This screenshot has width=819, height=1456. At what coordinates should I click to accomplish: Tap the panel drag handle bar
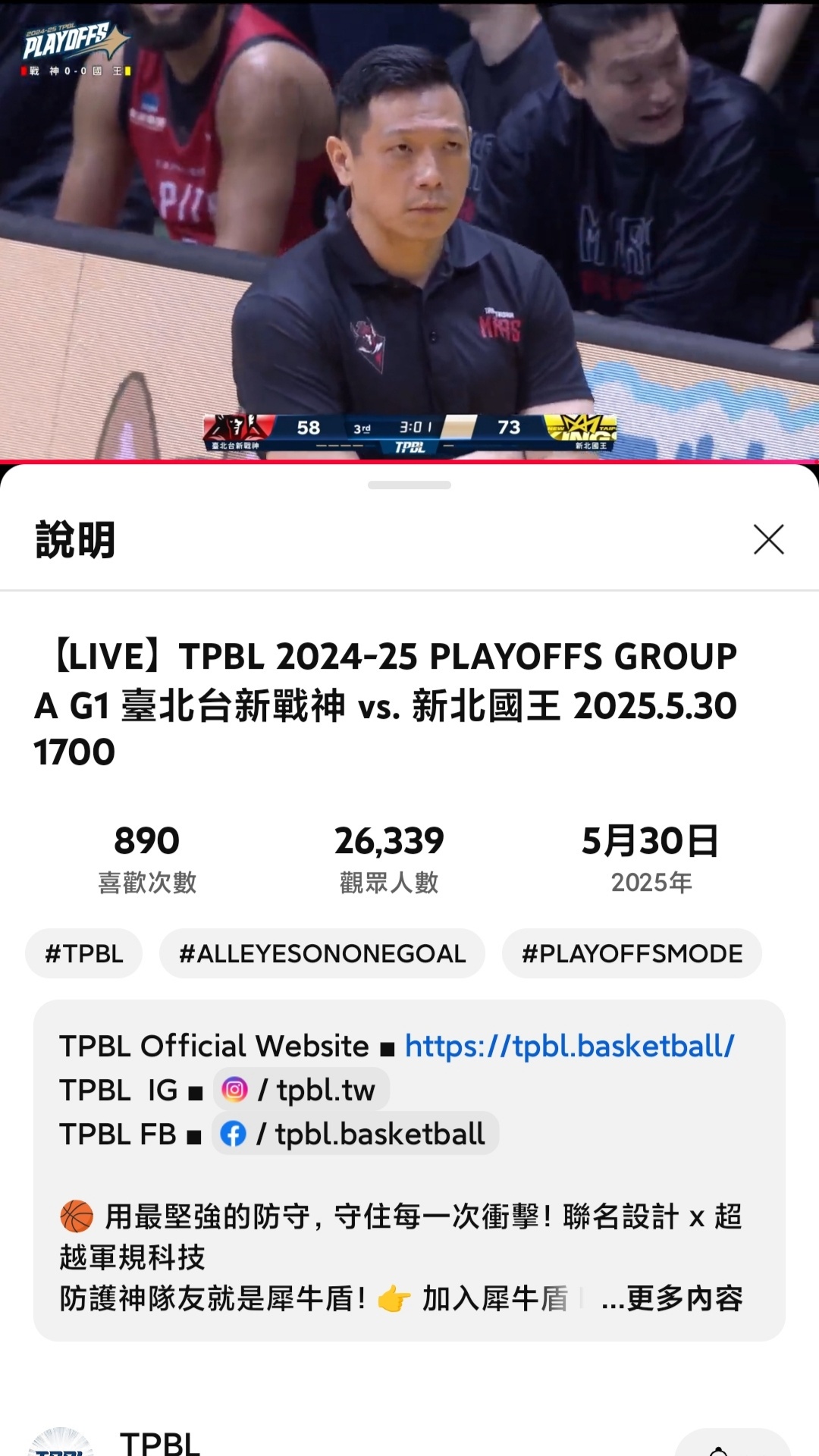coord(409,485)
